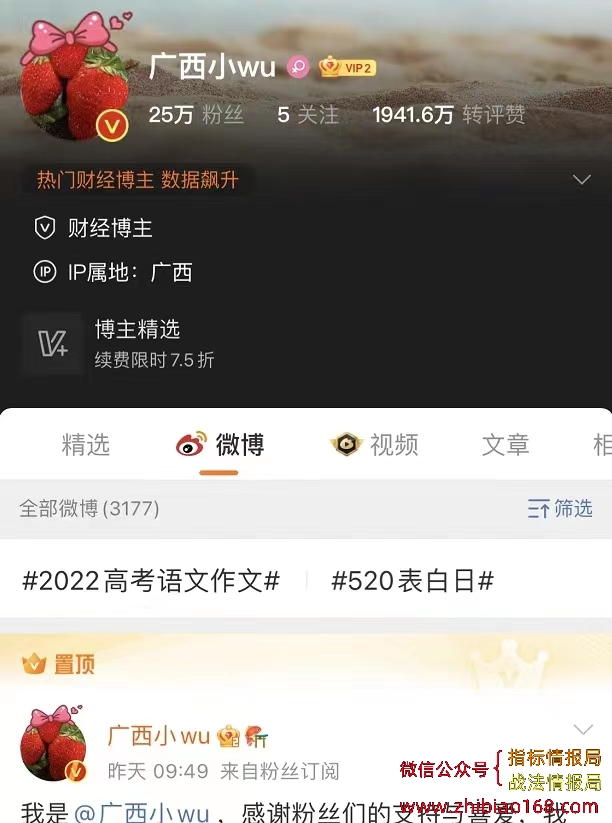Expand the pinned post options chevron

582,730
